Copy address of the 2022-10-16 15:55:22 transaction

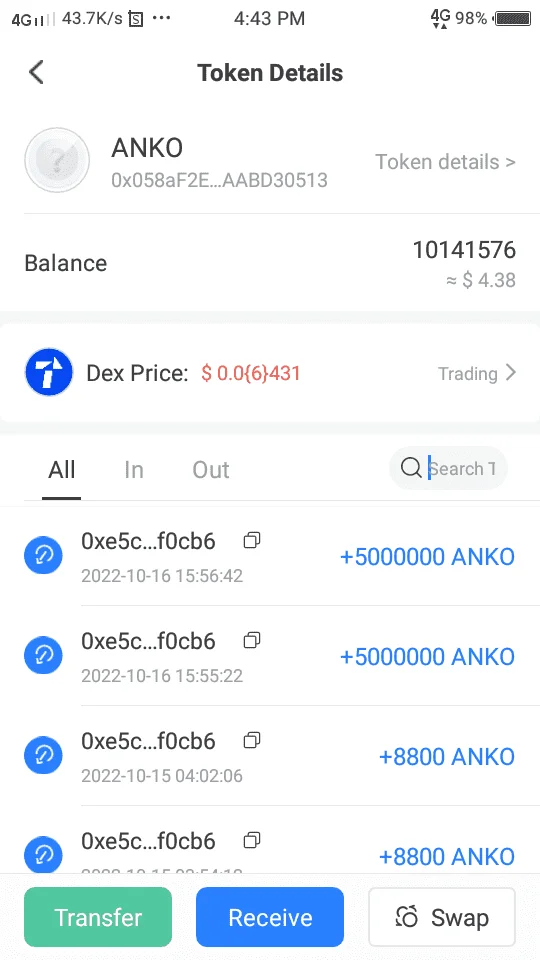coord(252,641)
